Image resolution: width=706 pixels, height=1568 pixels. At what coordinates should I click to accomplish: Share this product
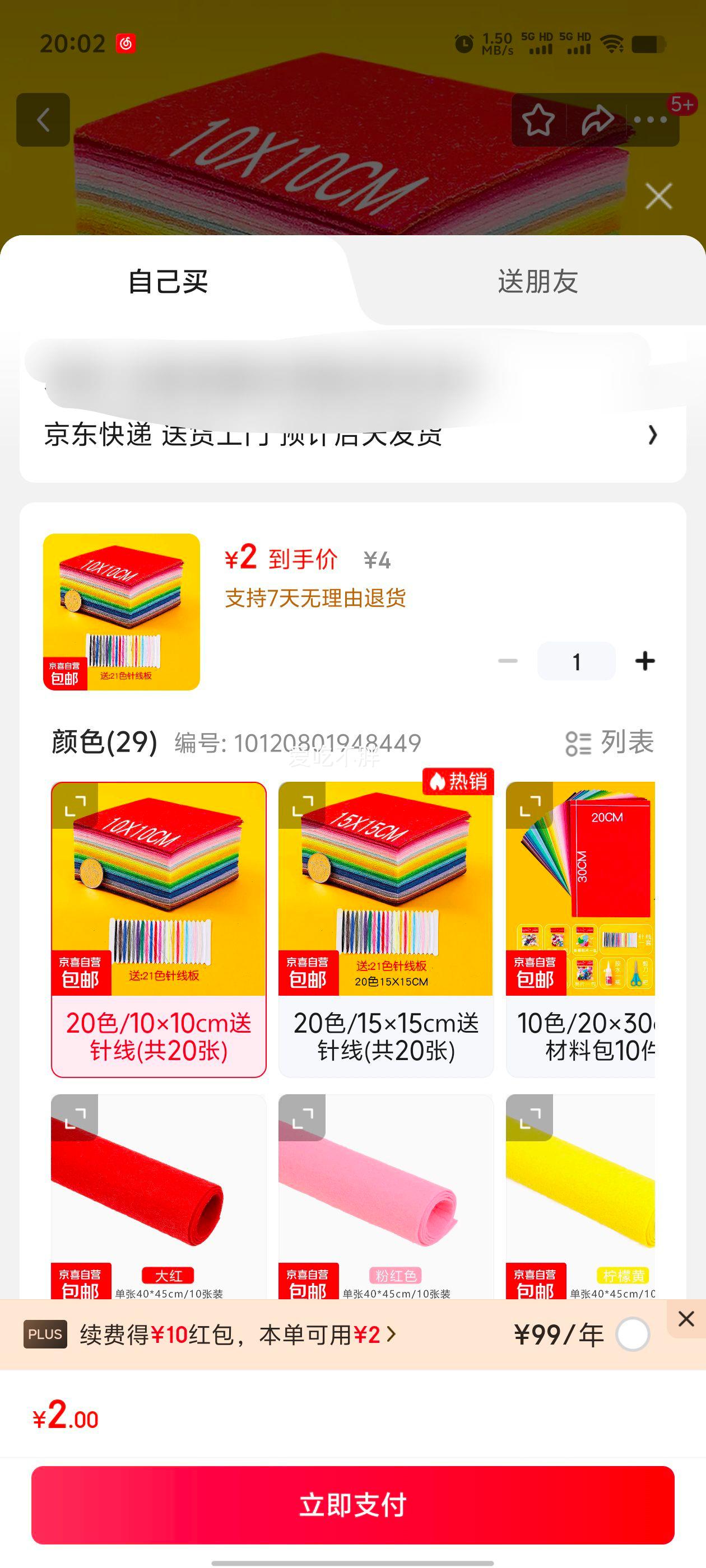597,120
